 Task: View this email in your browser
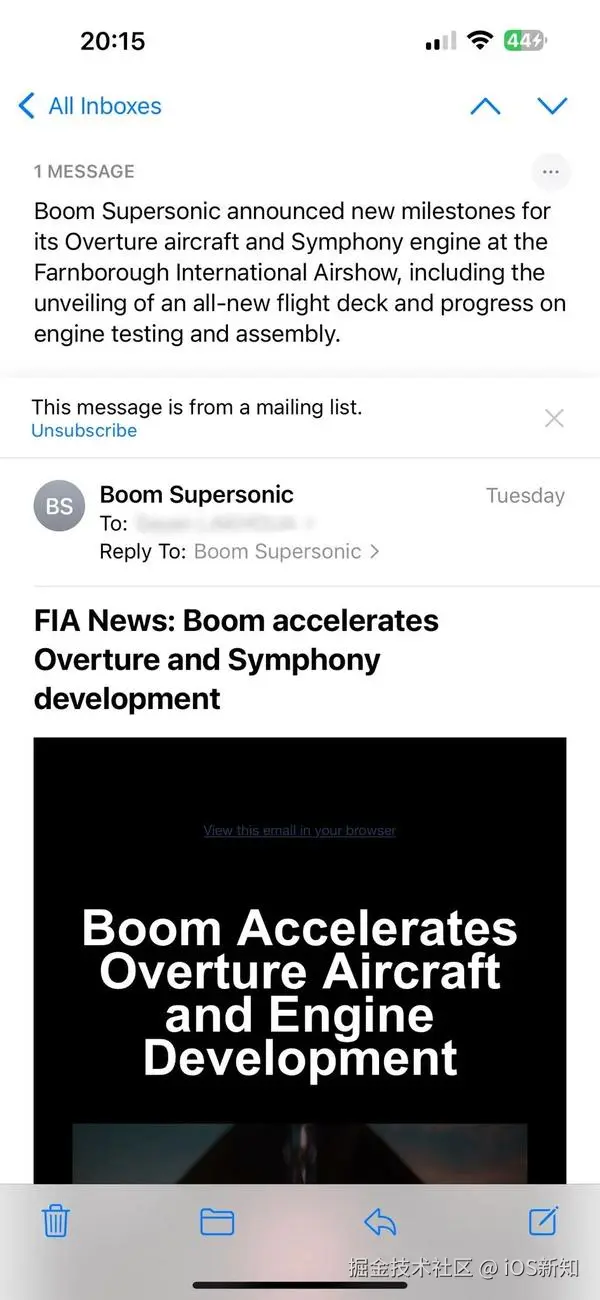[300, 830]
